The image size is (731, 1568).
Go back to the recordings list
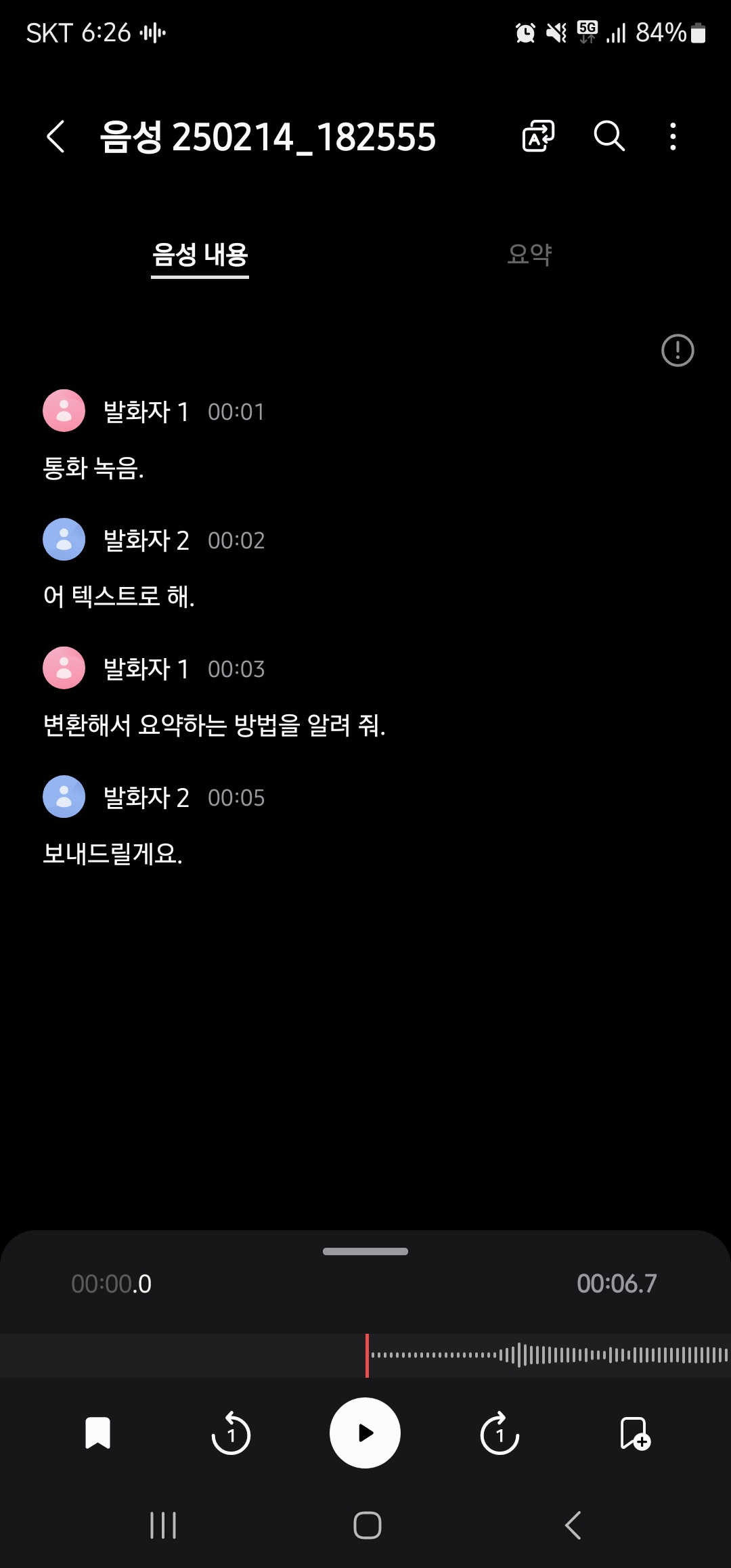pos(56,136)
